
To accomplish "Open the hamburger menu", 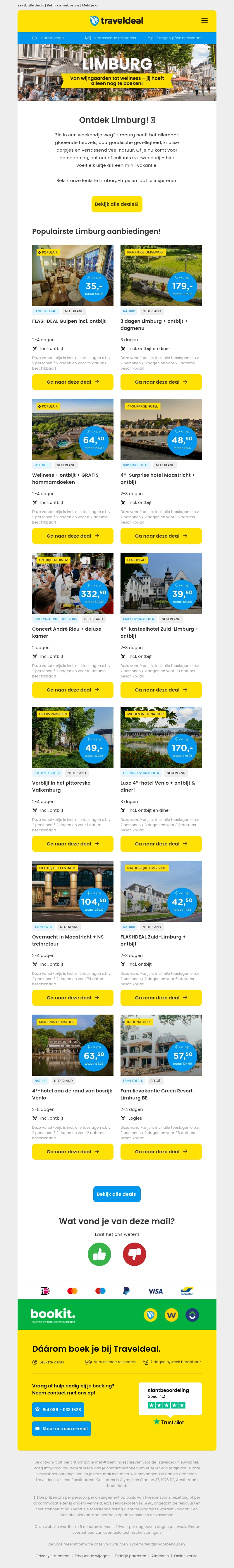I will (x=204, y=21).
